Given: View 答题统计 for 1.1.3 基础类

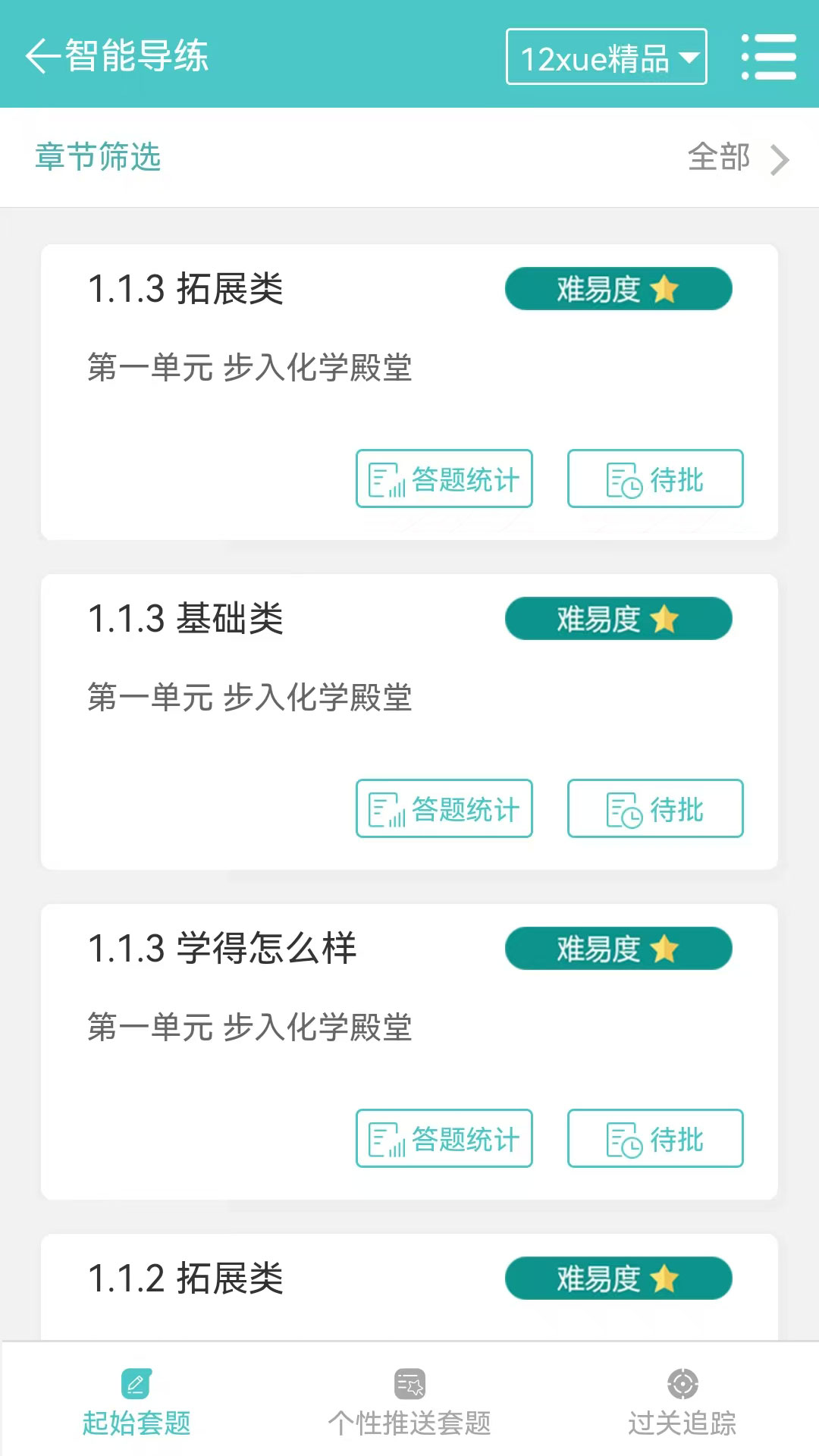Looking at the screenshot, I should [x=444, y=808].
